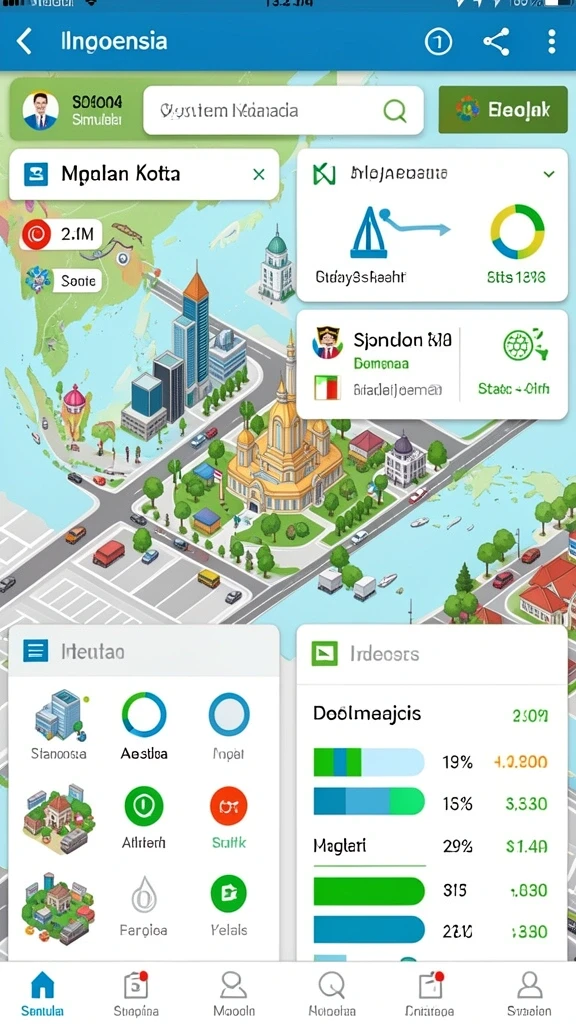
Task: Switch to the Sentula home tab
Action: pos(42,993)
